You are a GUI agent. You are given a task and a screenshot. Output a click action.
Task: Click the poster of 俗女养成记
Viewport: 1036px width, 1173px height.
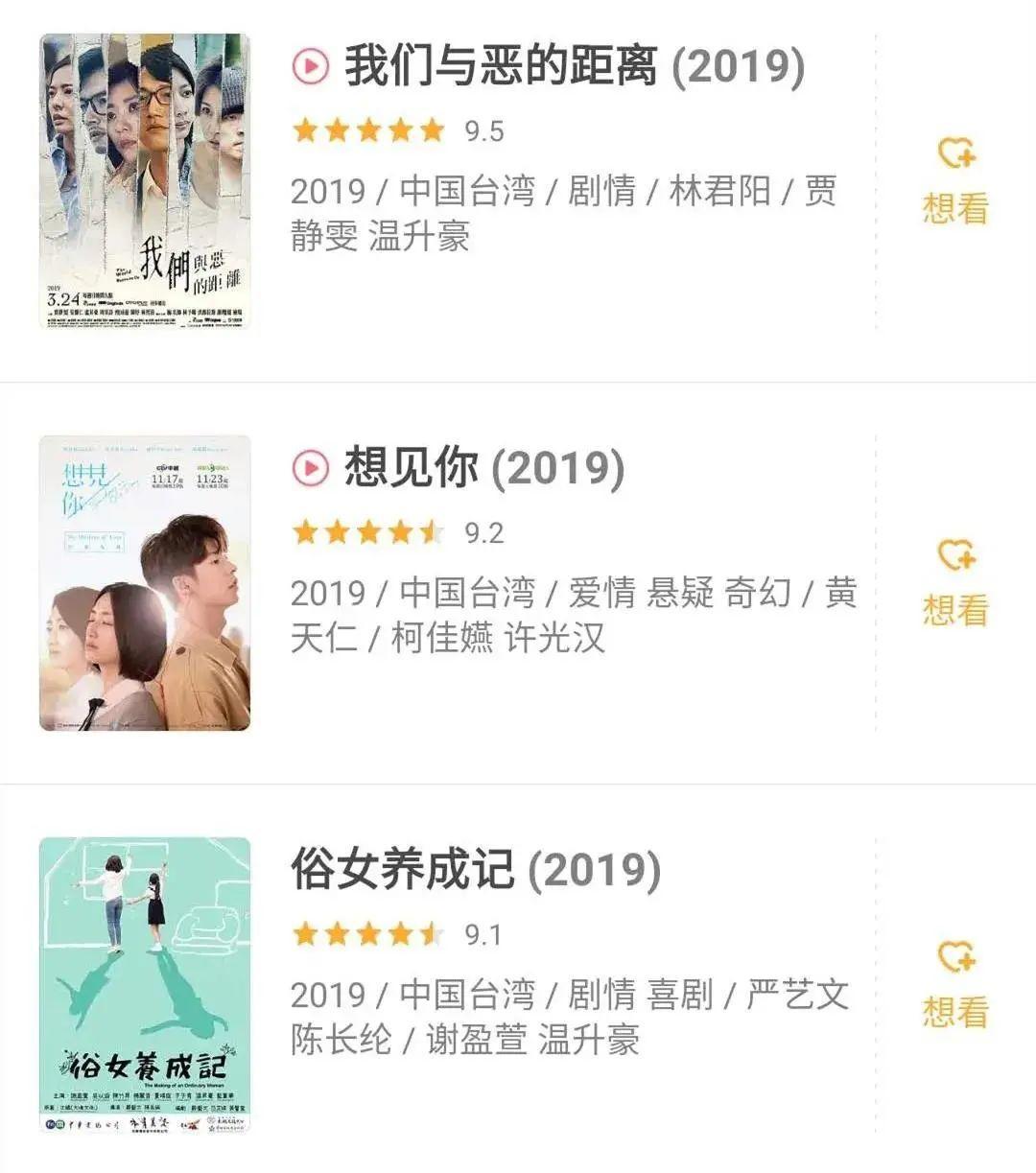coord(144,983)
